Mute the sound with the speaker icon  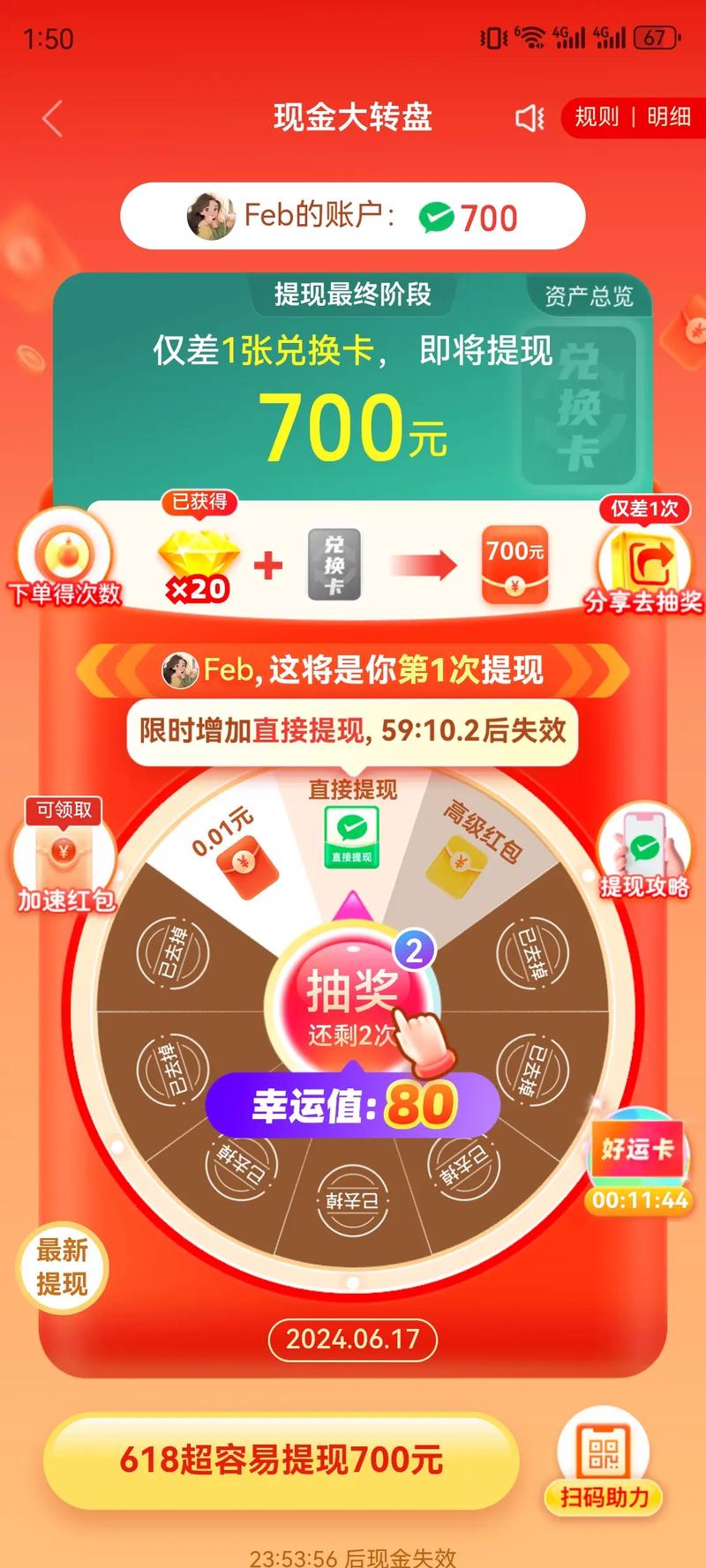tap(529, 118)
